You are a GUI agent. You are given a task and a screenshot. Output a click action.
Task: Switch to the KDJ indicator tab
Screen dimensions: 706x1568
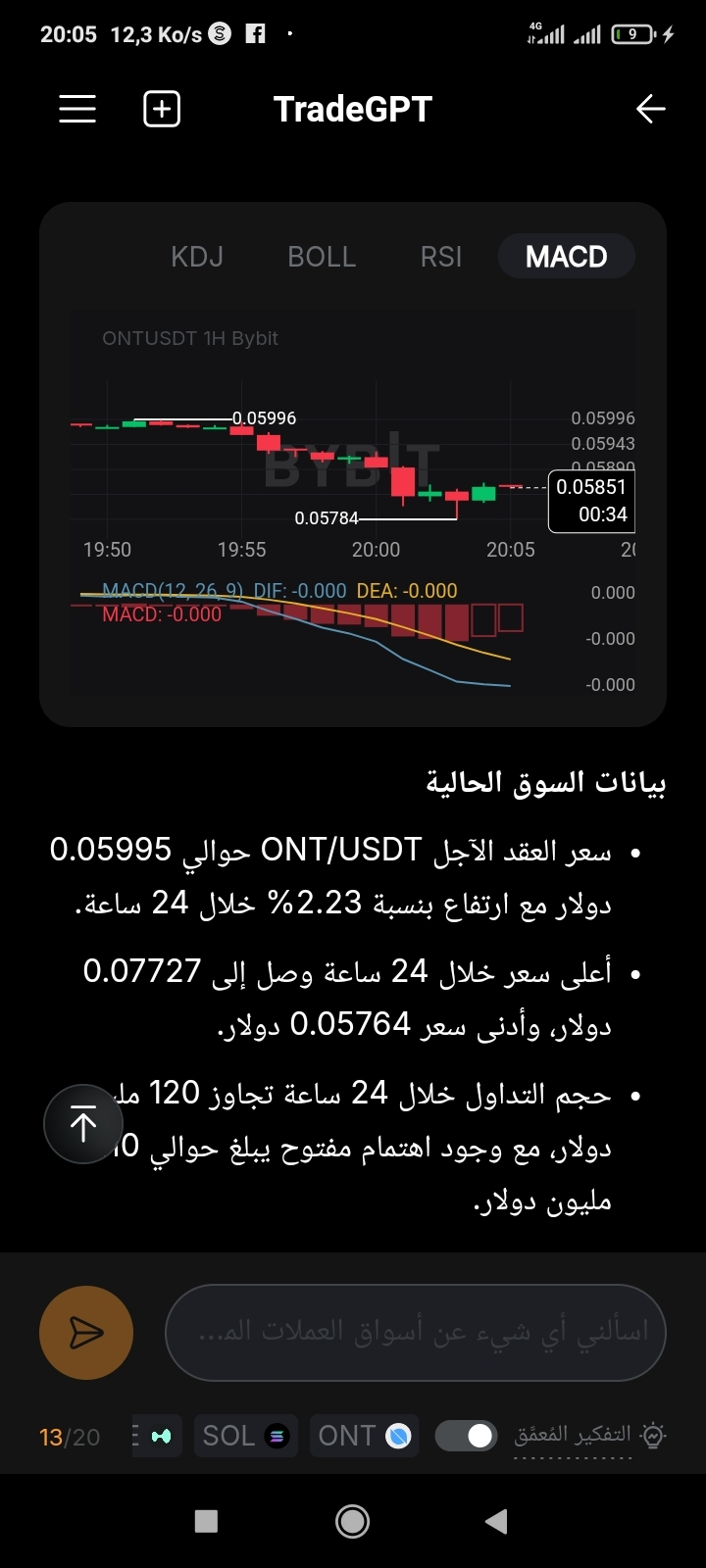point(197,257)
